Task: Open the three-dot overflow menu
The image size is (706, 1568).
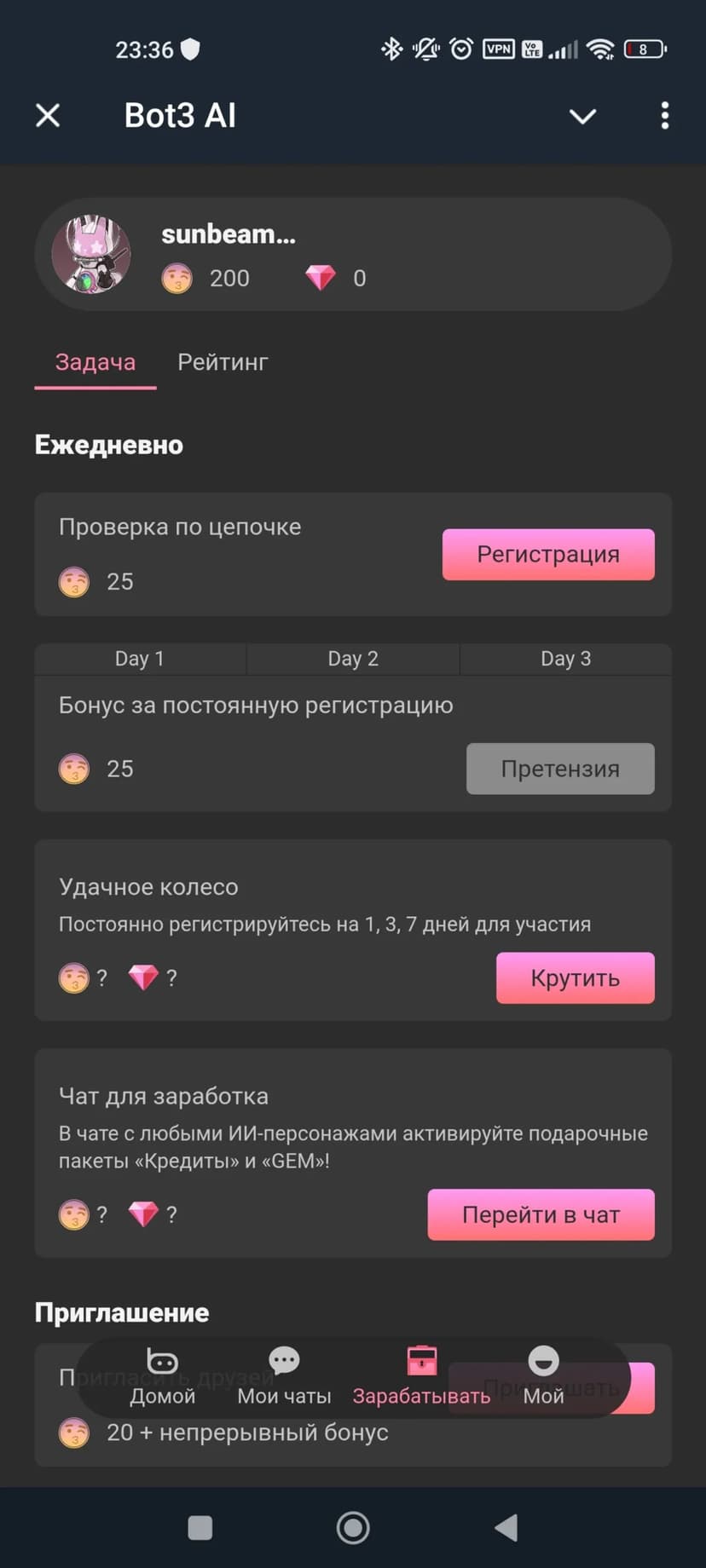Action: pyautogui.click(x=664, y=116)
